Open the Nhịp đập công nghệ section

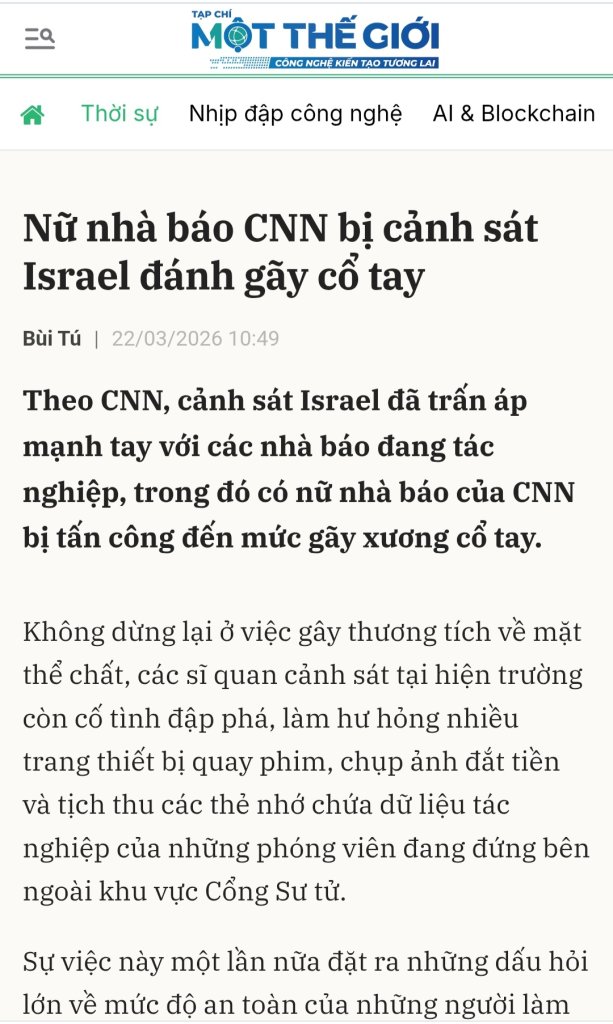295,114
